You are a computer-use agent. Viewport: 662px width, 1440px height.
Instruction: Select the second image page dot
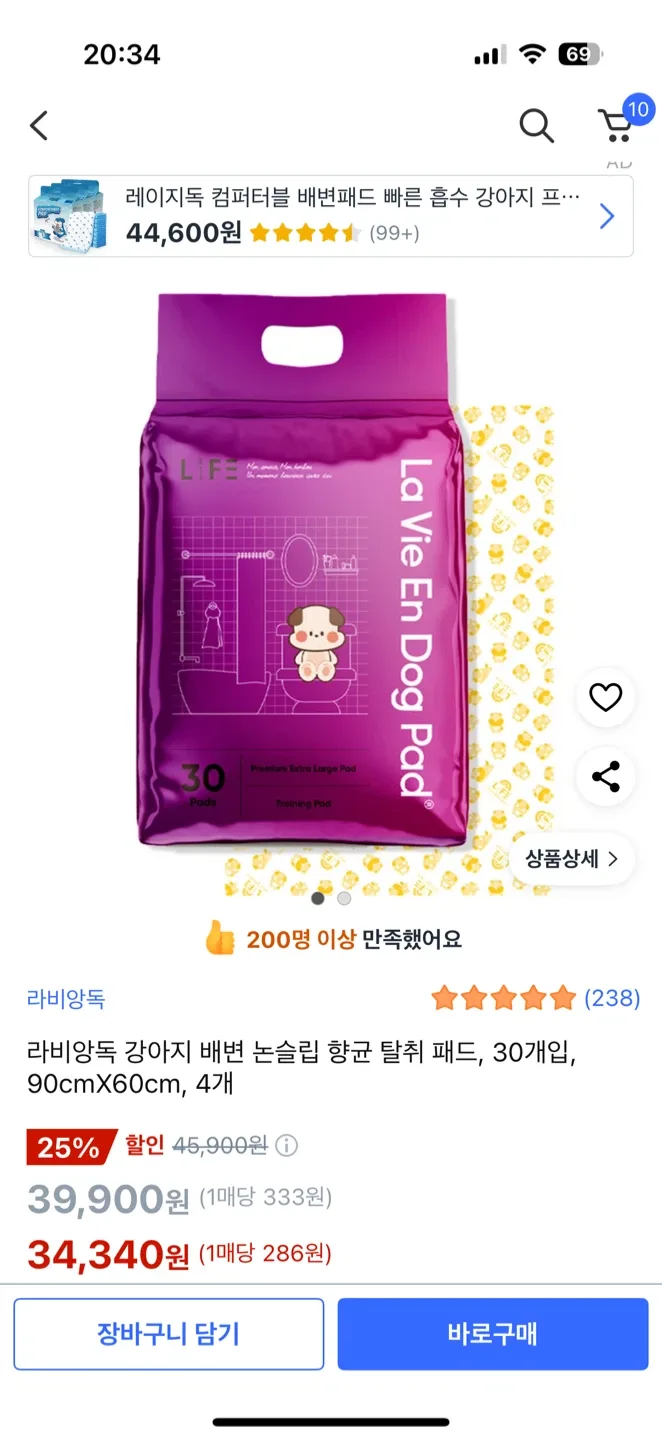click(344, 898)
